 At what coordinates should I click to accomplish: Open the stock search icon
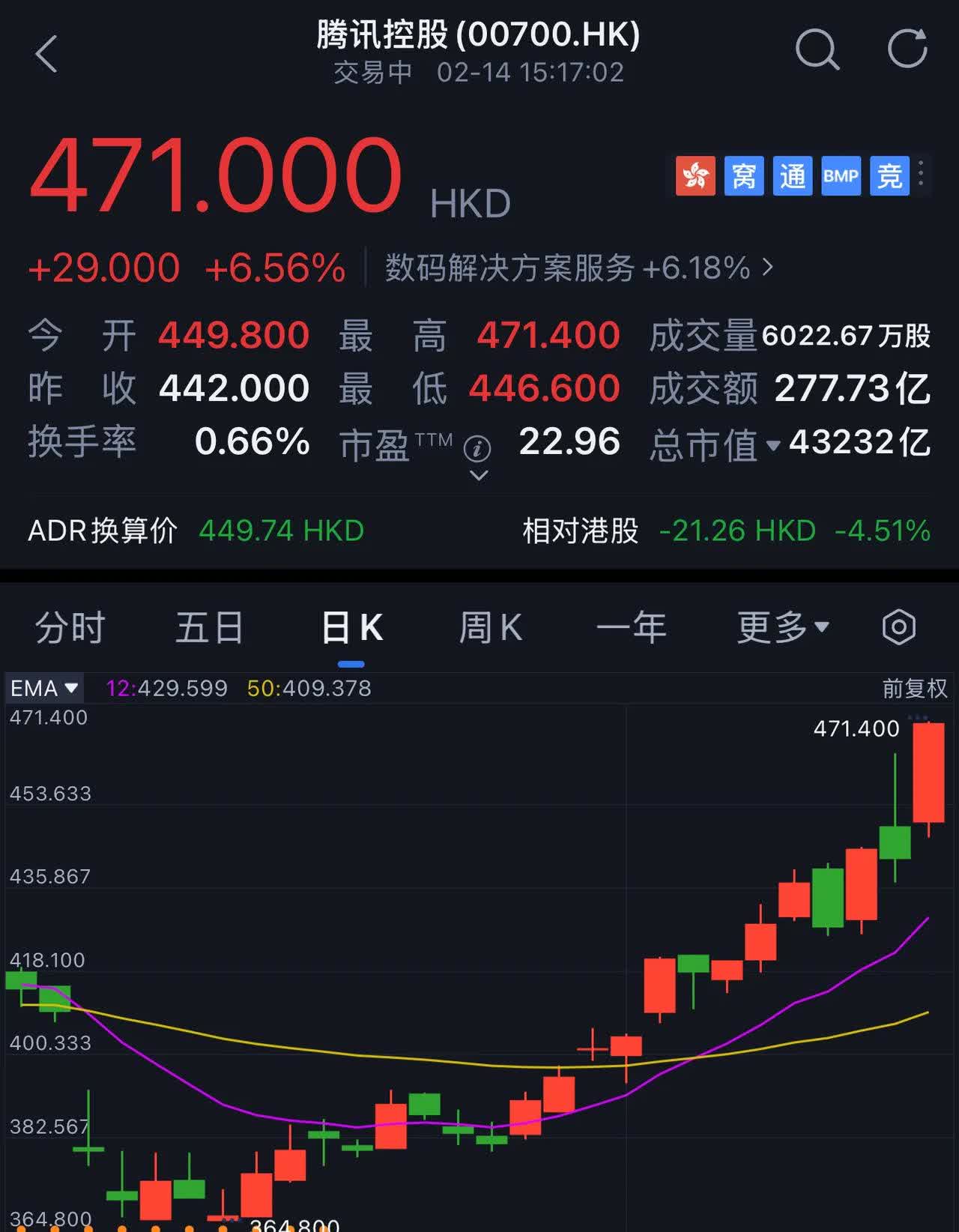818,51
